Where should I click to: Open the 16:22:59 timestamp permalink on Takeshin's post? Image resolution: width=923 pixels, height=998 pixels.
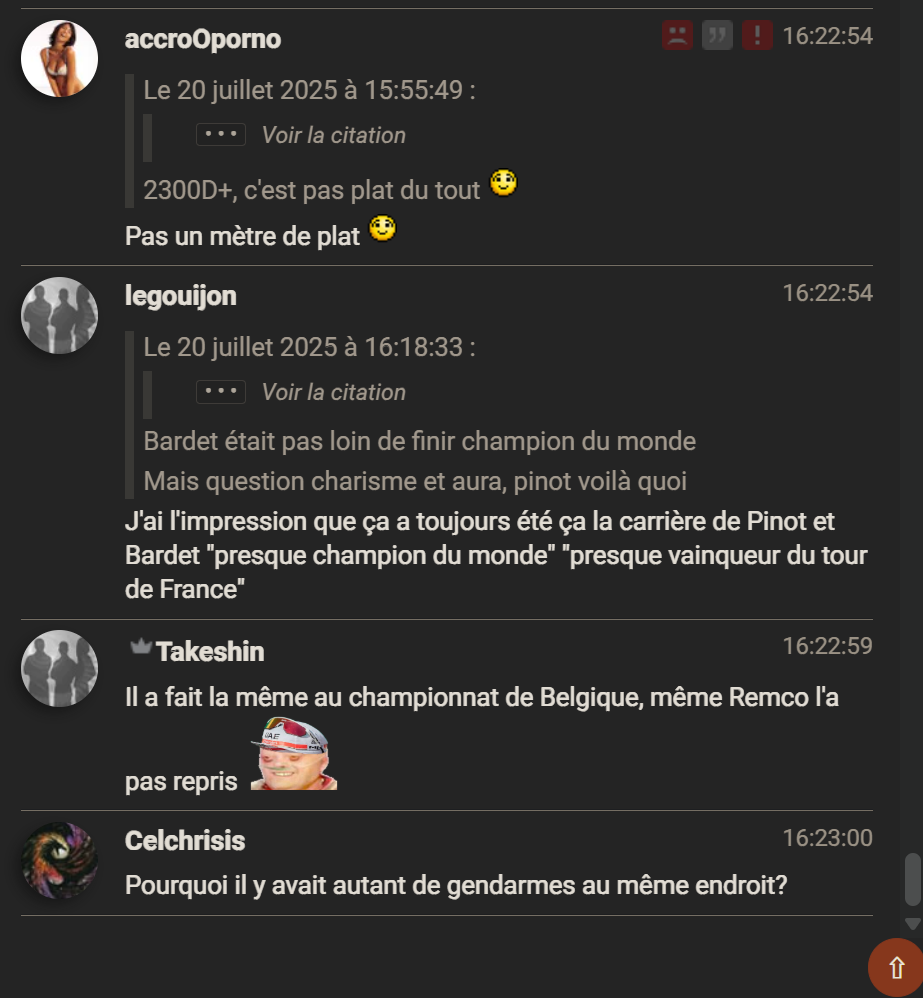coord(827,646)
